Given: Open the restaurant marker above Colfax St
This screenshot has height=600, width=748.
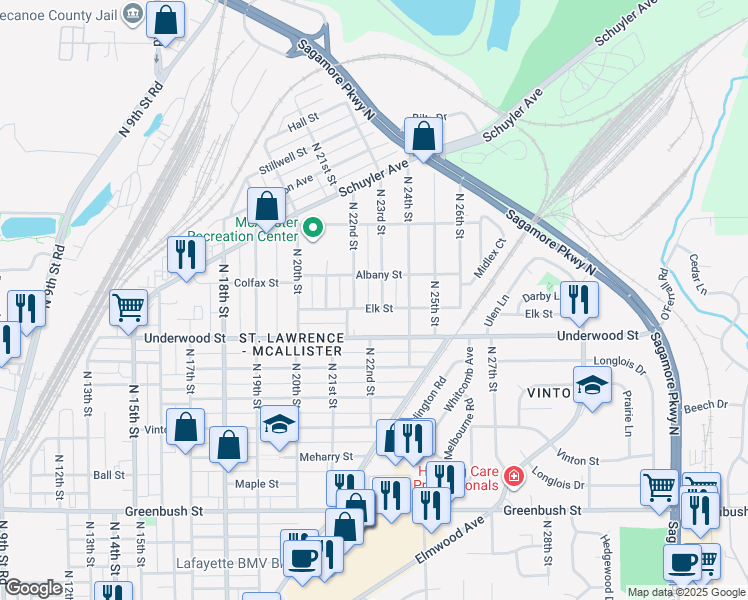Looking at the screenshot, I should [187, 255].
